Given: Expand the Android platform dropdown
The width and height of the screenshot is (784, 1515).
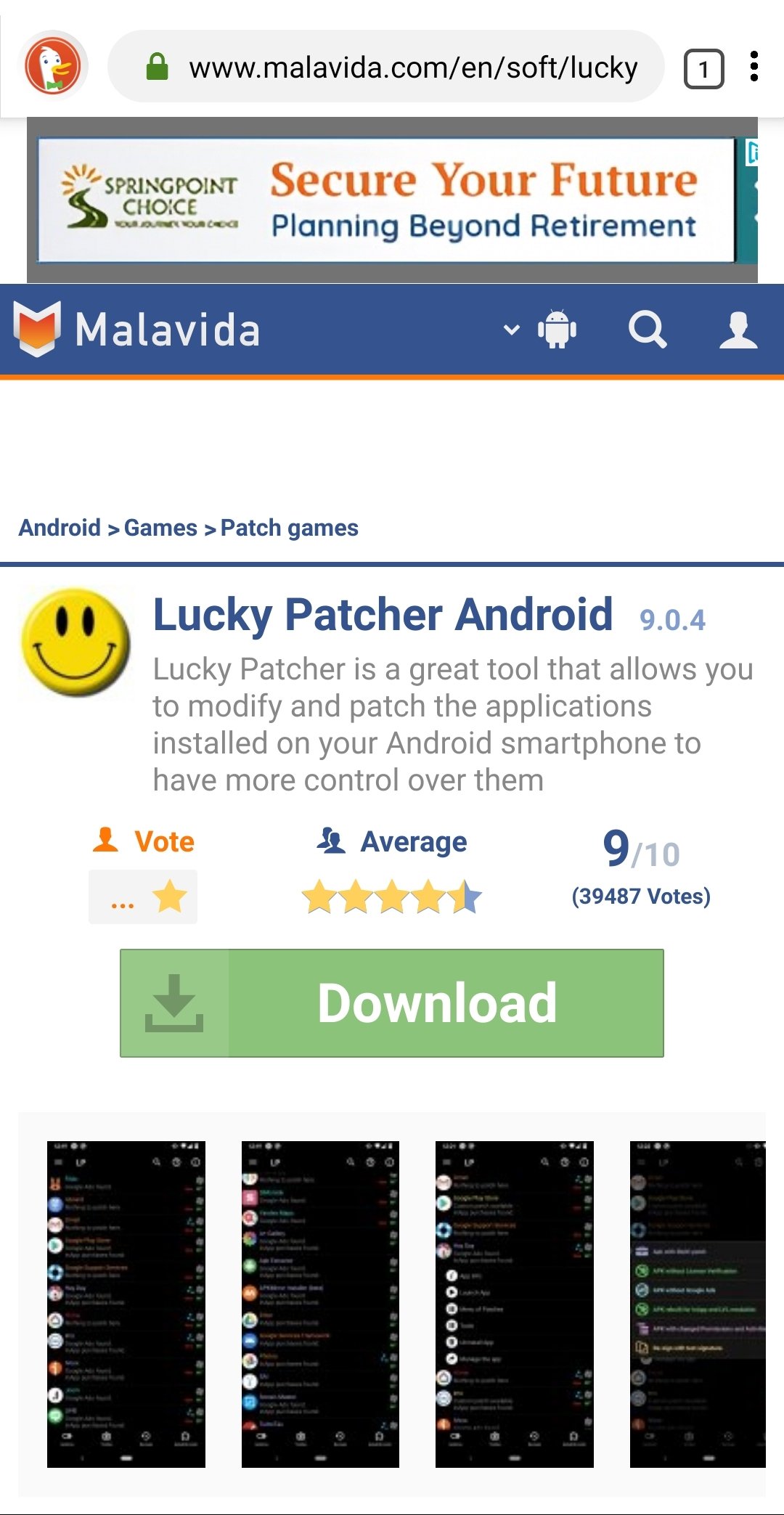Looking at the screenshot, I should [541, 330].
